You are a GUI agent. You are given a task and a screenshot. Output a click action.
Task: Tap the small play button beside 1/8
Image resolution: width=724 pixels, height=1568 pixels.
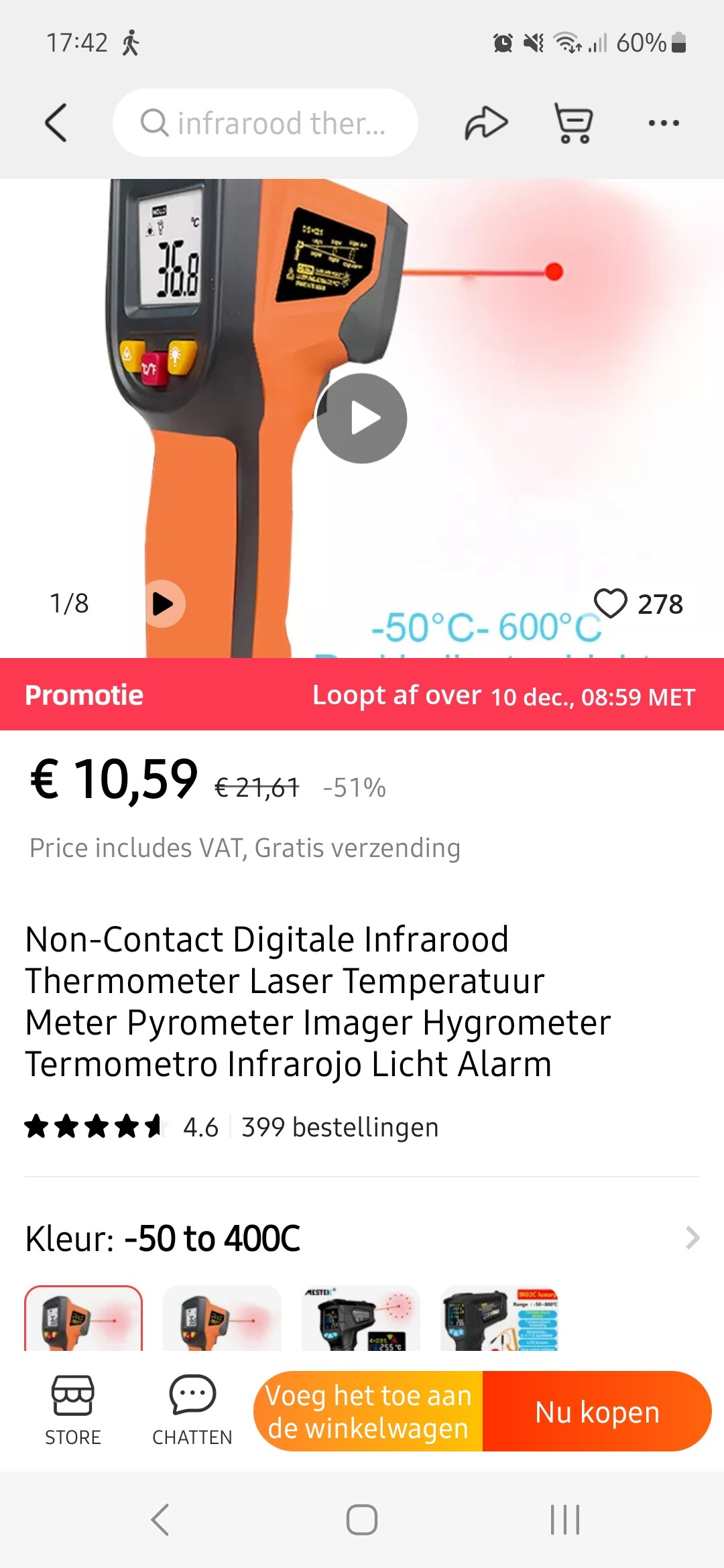click(164, 604)
